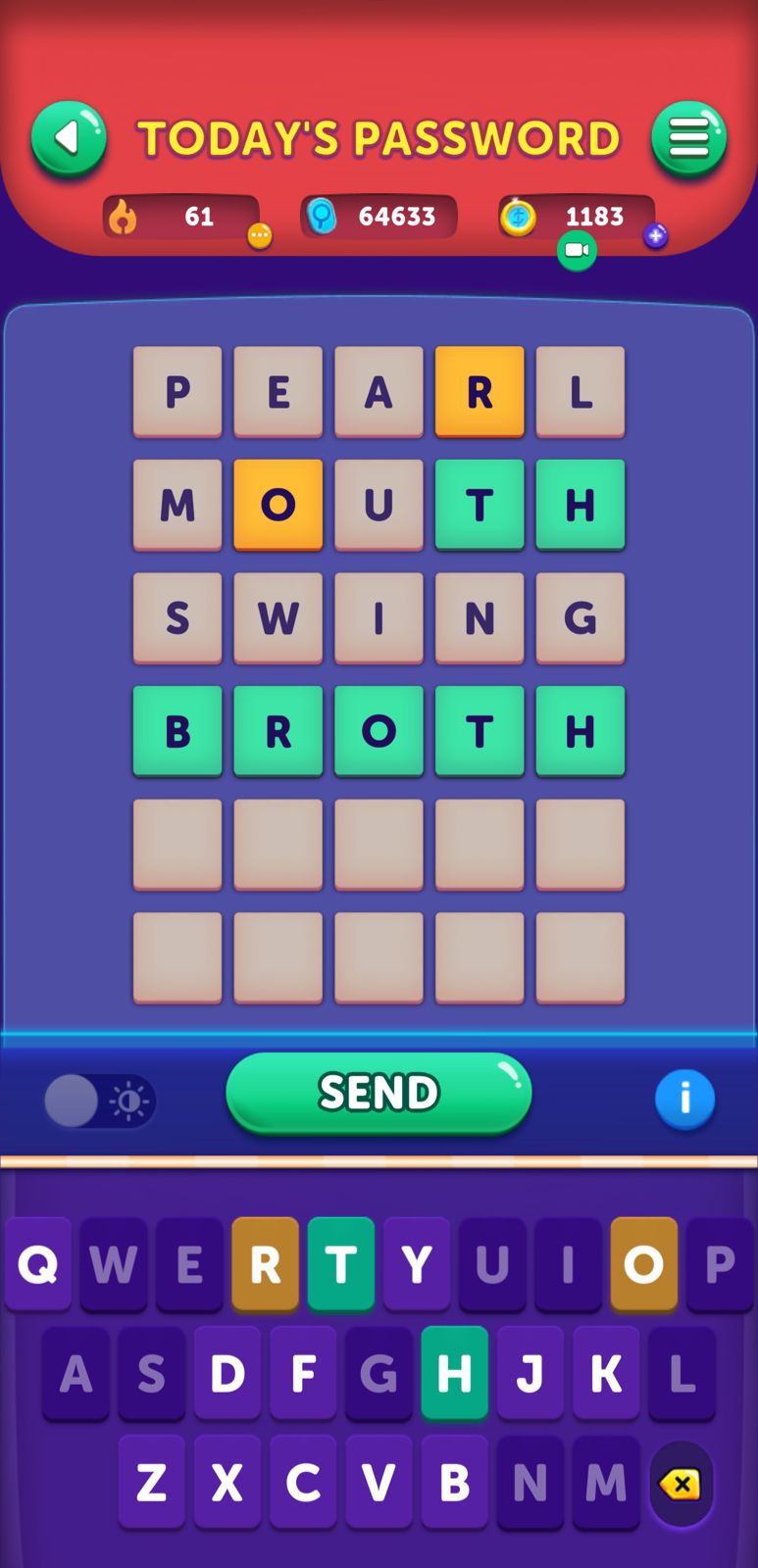Add more coins with the plus icon
Viewport: 758px width, 1568px height.
pyautogui.click(x=656, y=235)
